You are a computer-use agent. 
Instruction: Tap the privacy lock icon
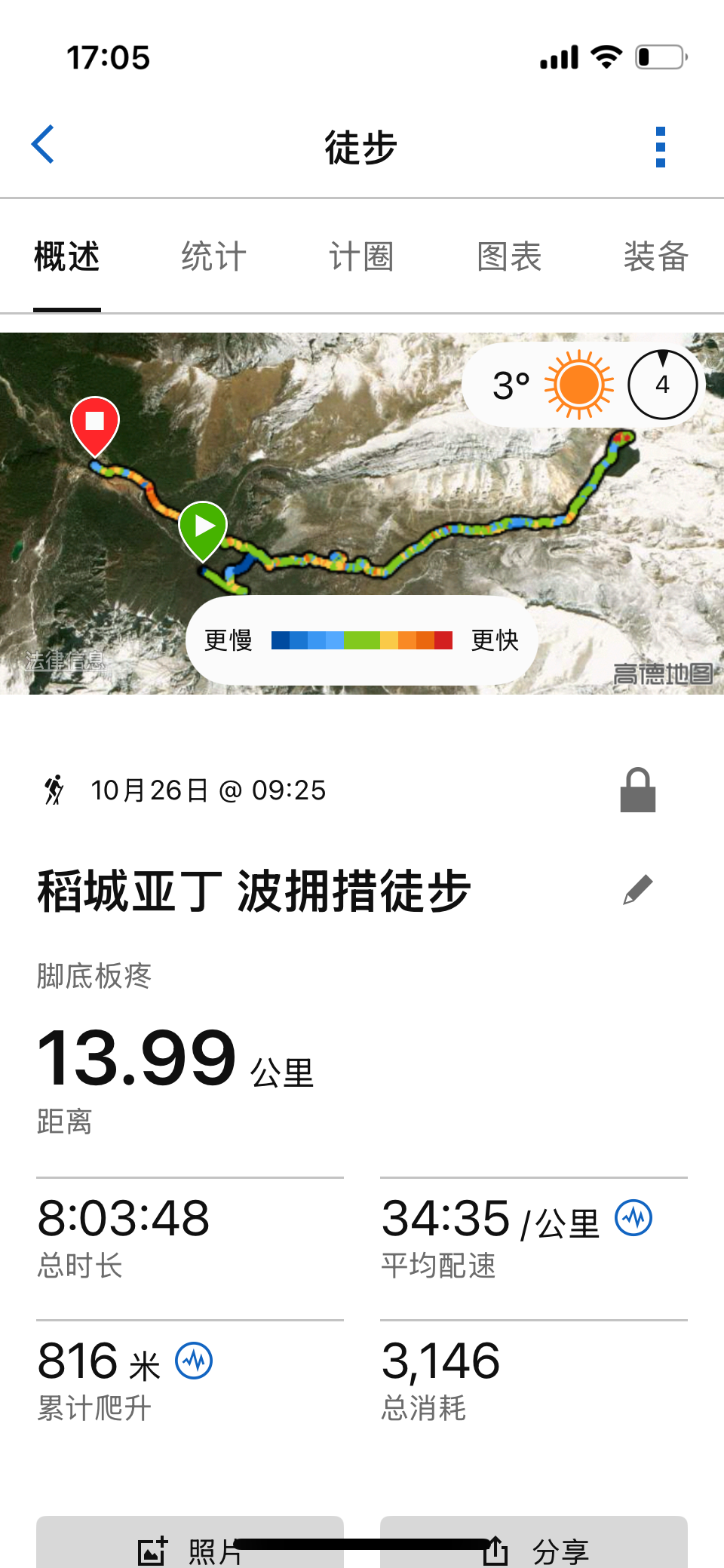638,790
